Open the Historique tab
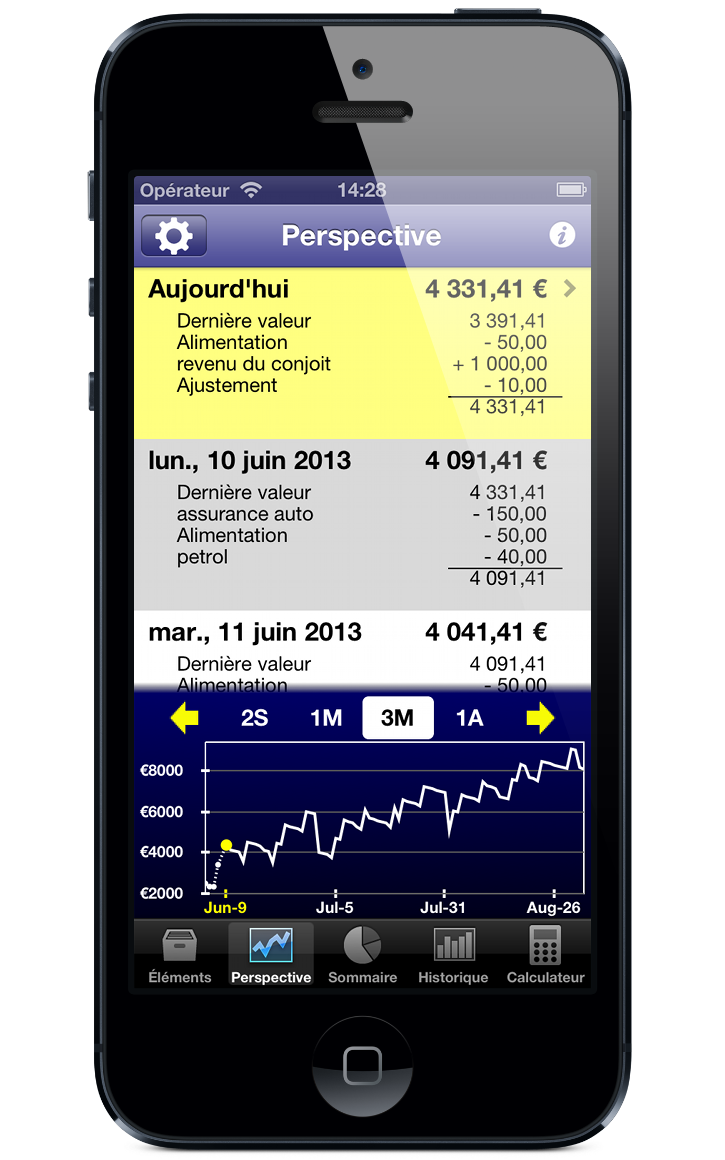This screenshot has height=1160, width=725. pyautogui.click(x=453, y=956)
